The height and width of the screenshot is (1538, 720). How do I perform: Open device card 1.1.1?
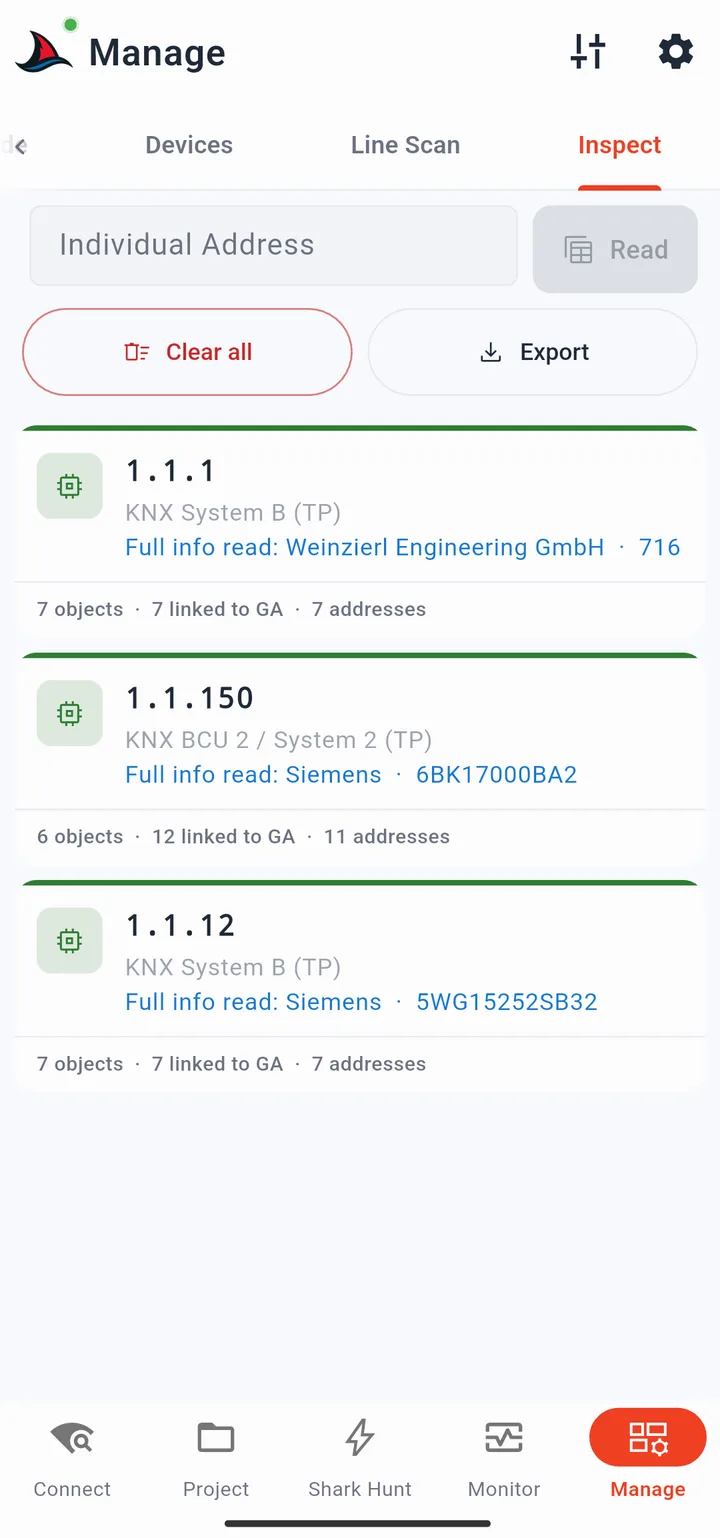[x=360, y=532]
